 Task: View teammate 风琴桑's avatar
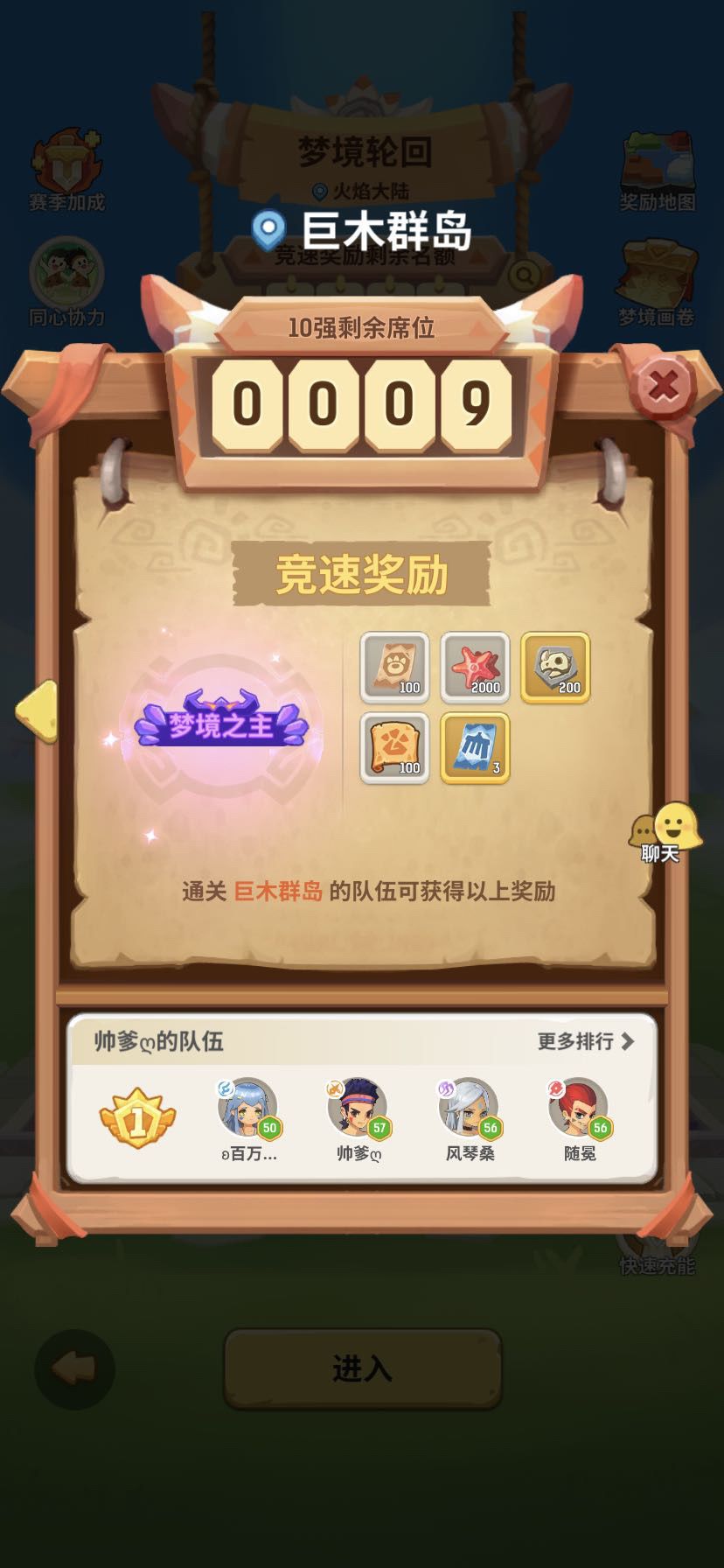pyautogui.click(x=468, y=1107)
